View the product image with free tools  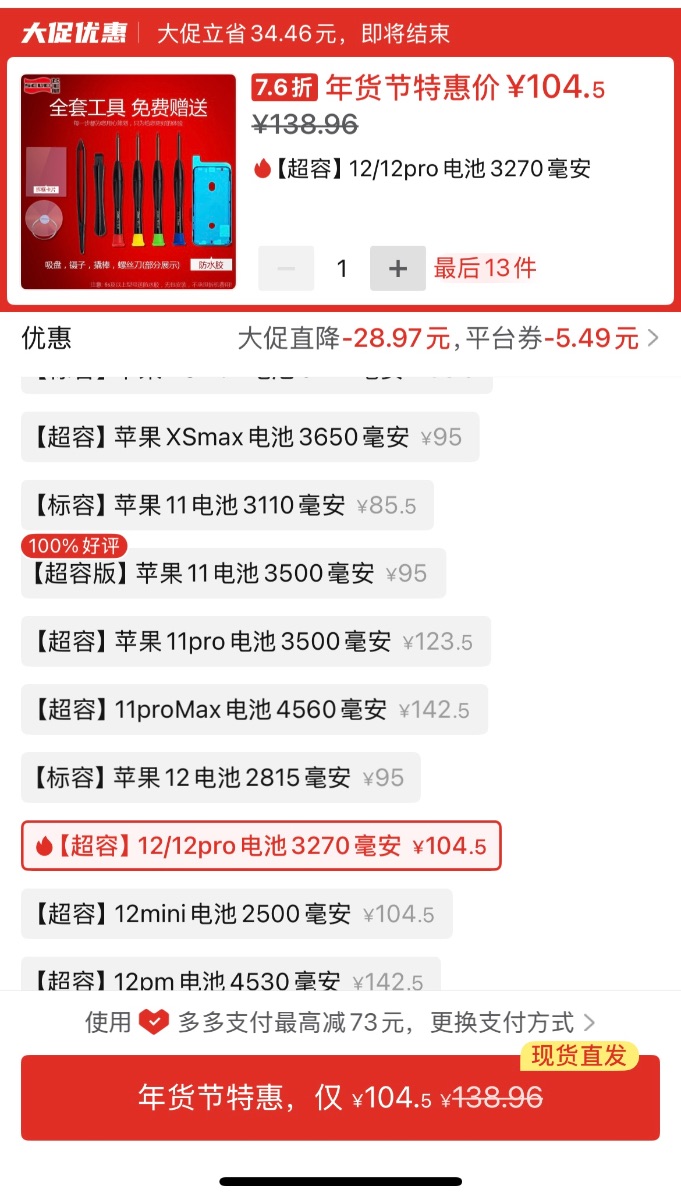(129, 182)
